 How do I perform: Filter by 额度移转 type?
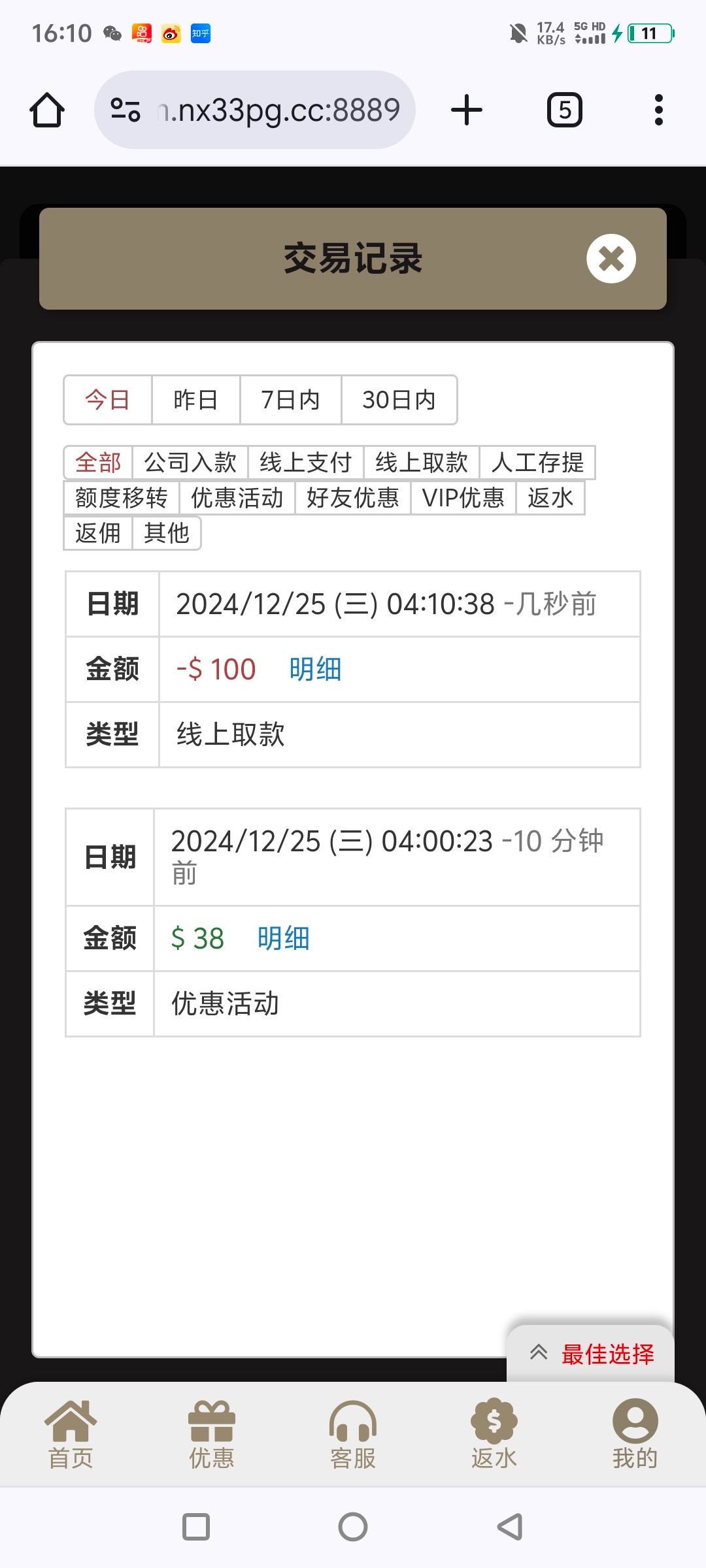122,498
